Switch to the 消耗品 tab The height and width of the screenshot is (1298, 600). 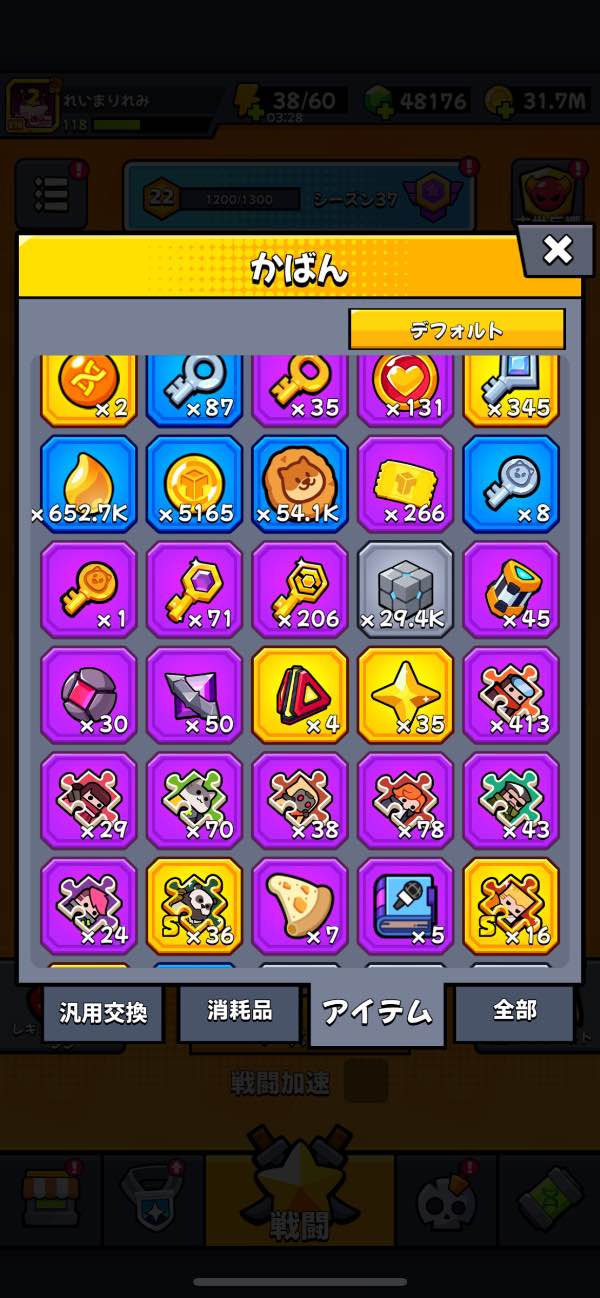(240, 1011)
